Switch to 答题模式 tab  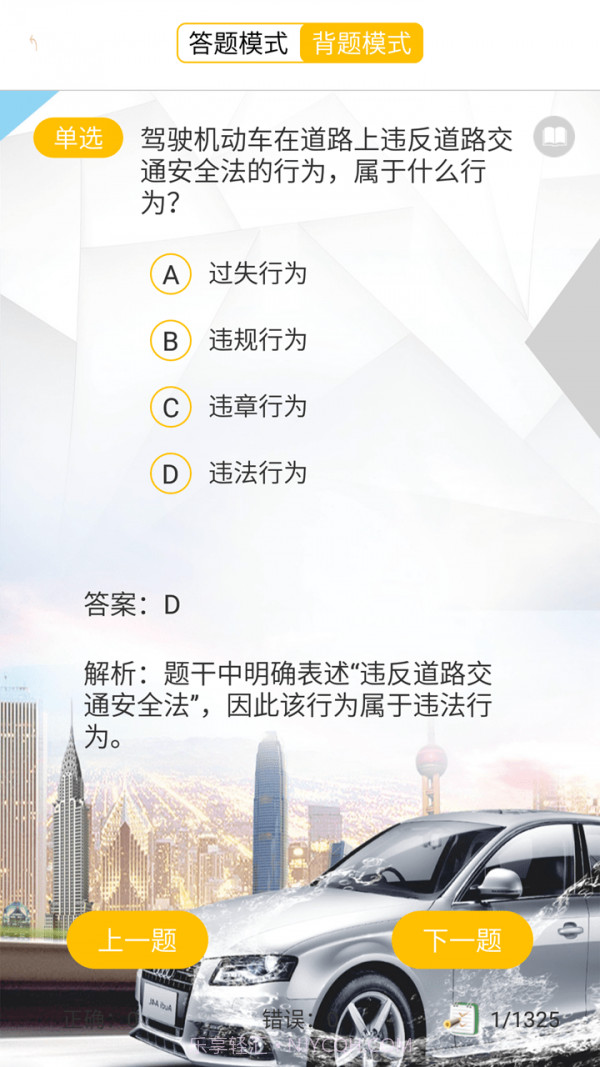click(239, 44)
